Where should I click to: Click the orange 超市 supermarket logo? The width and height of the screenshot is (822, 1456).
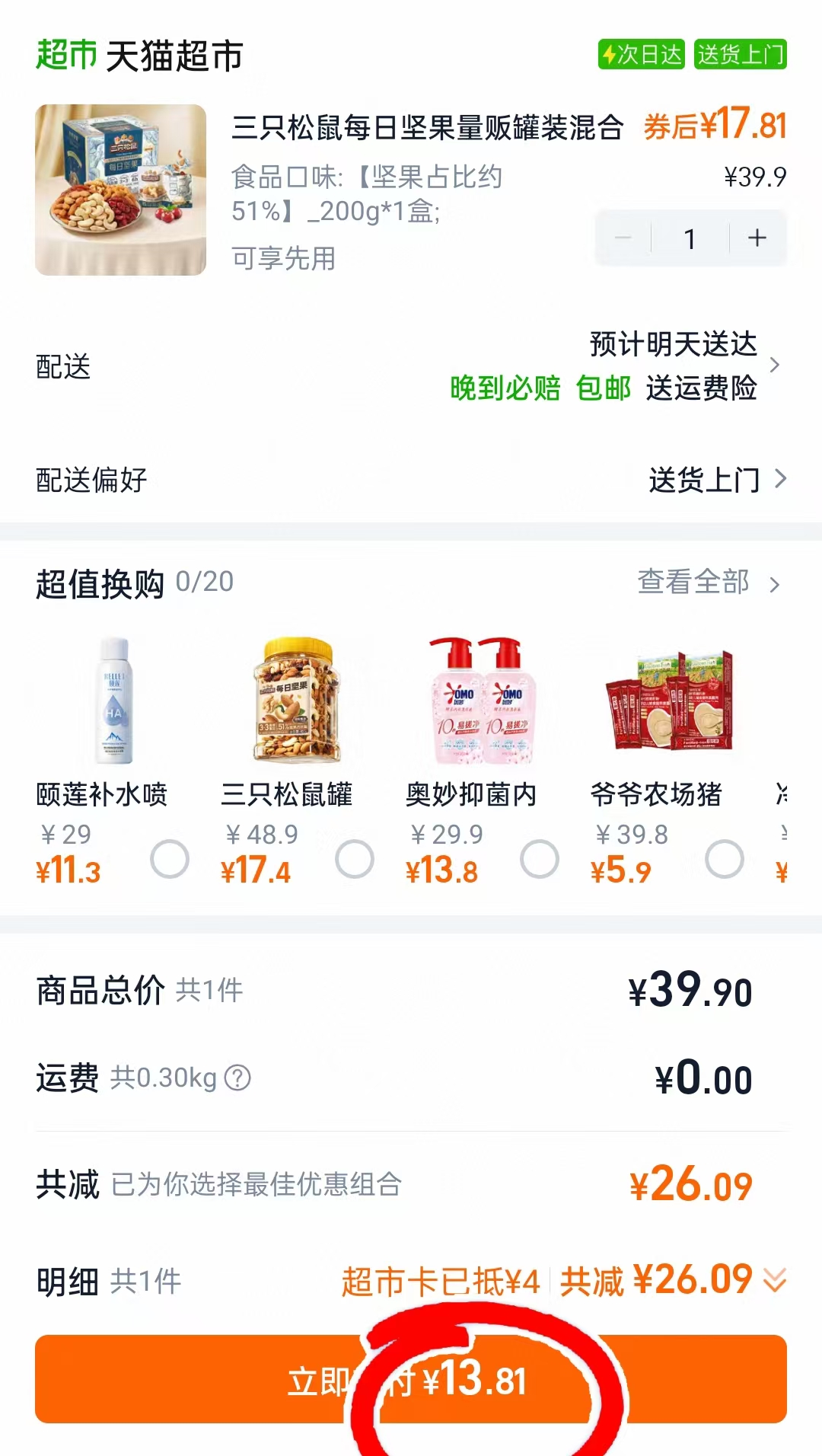pos(64,55)
